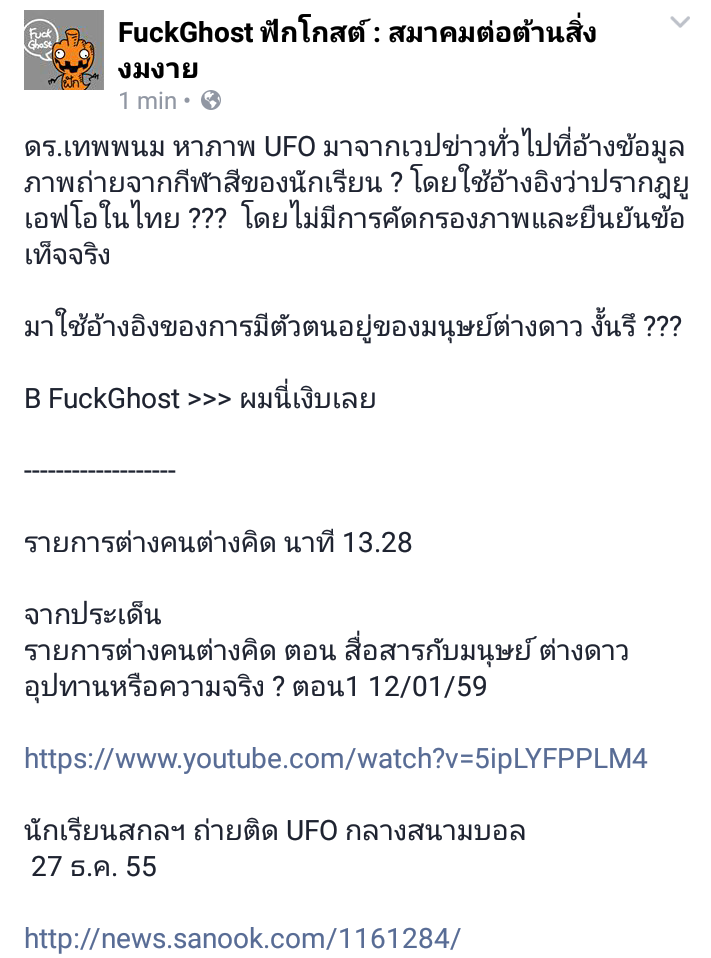Screen dimensions: 711x958
Task: Open the FuckGhost page profile picture
Action: pyautogui.click(x=64, y=50)
